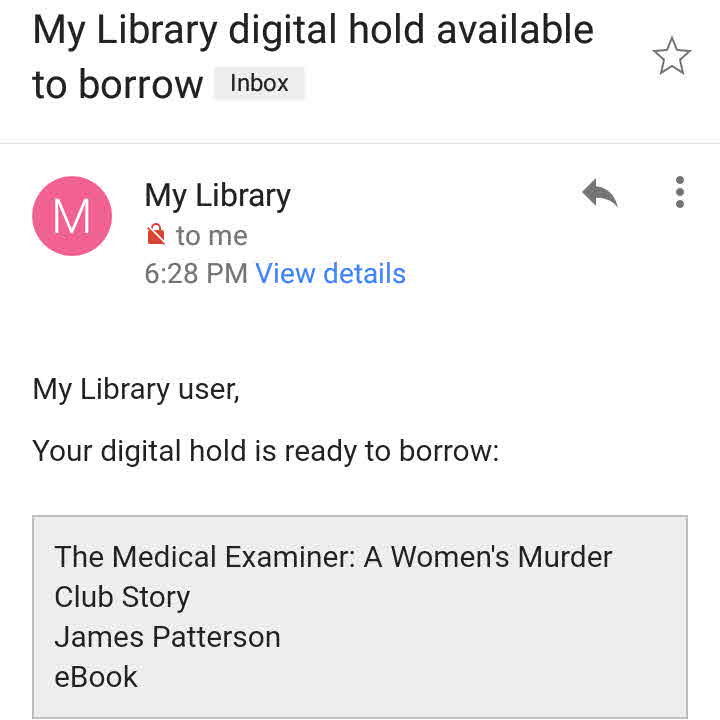720x720 pixels.
Task: Open the message overflow menu
Action: (x=680, y=192)
